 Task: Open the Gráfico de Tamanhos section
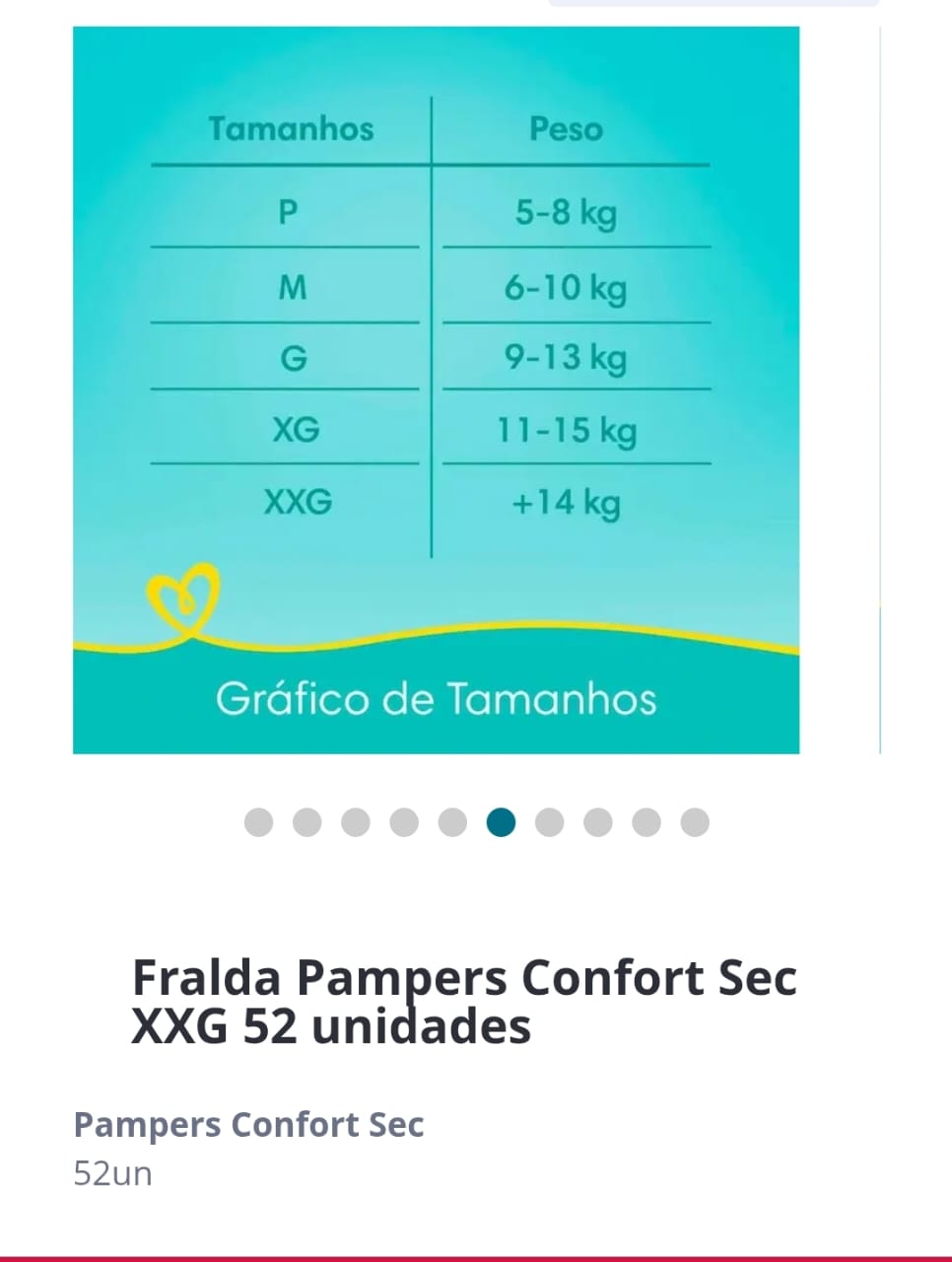pyautogui.click(x=436, y=699)
